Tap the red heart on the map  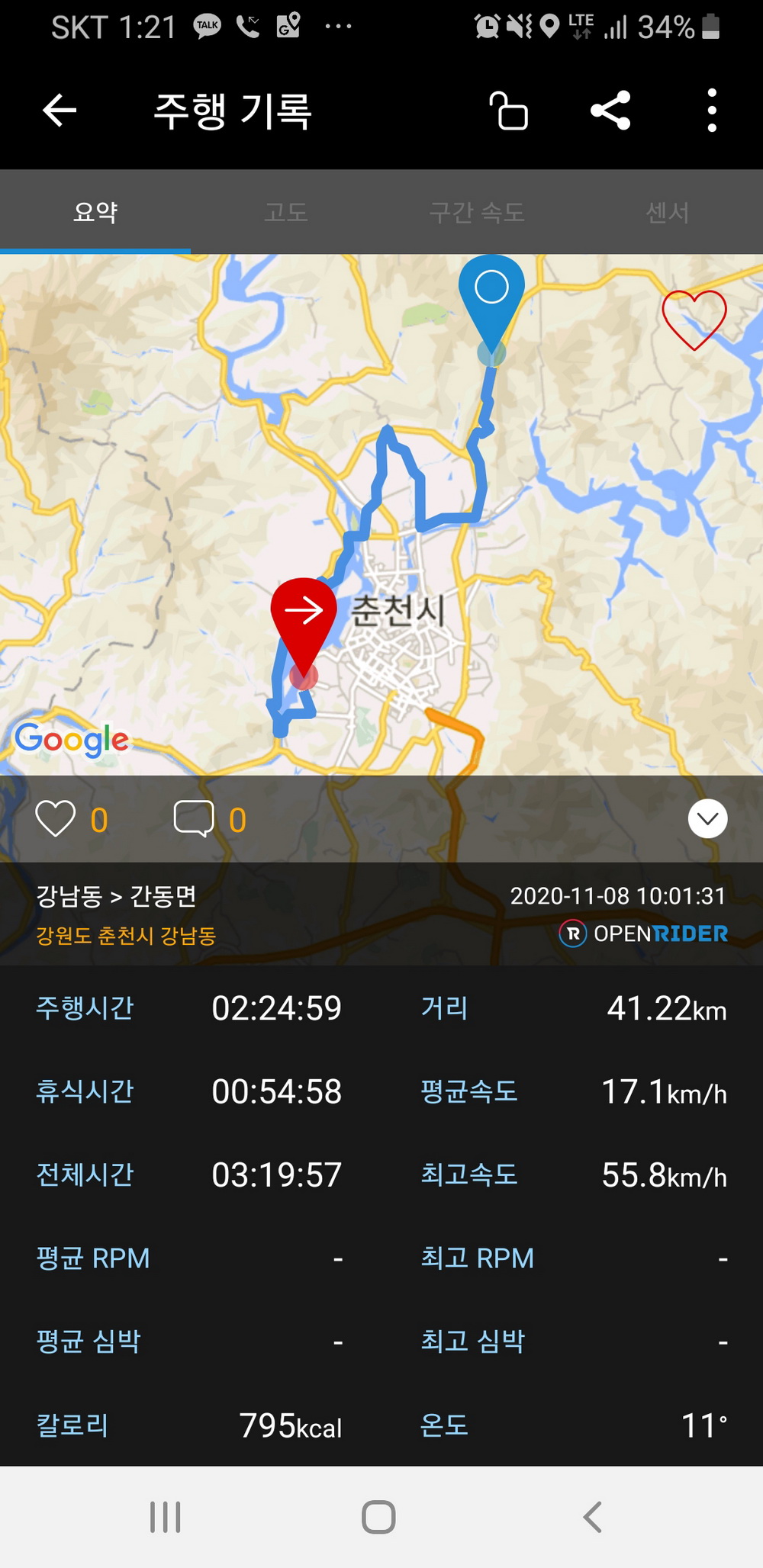coord(694,319)
